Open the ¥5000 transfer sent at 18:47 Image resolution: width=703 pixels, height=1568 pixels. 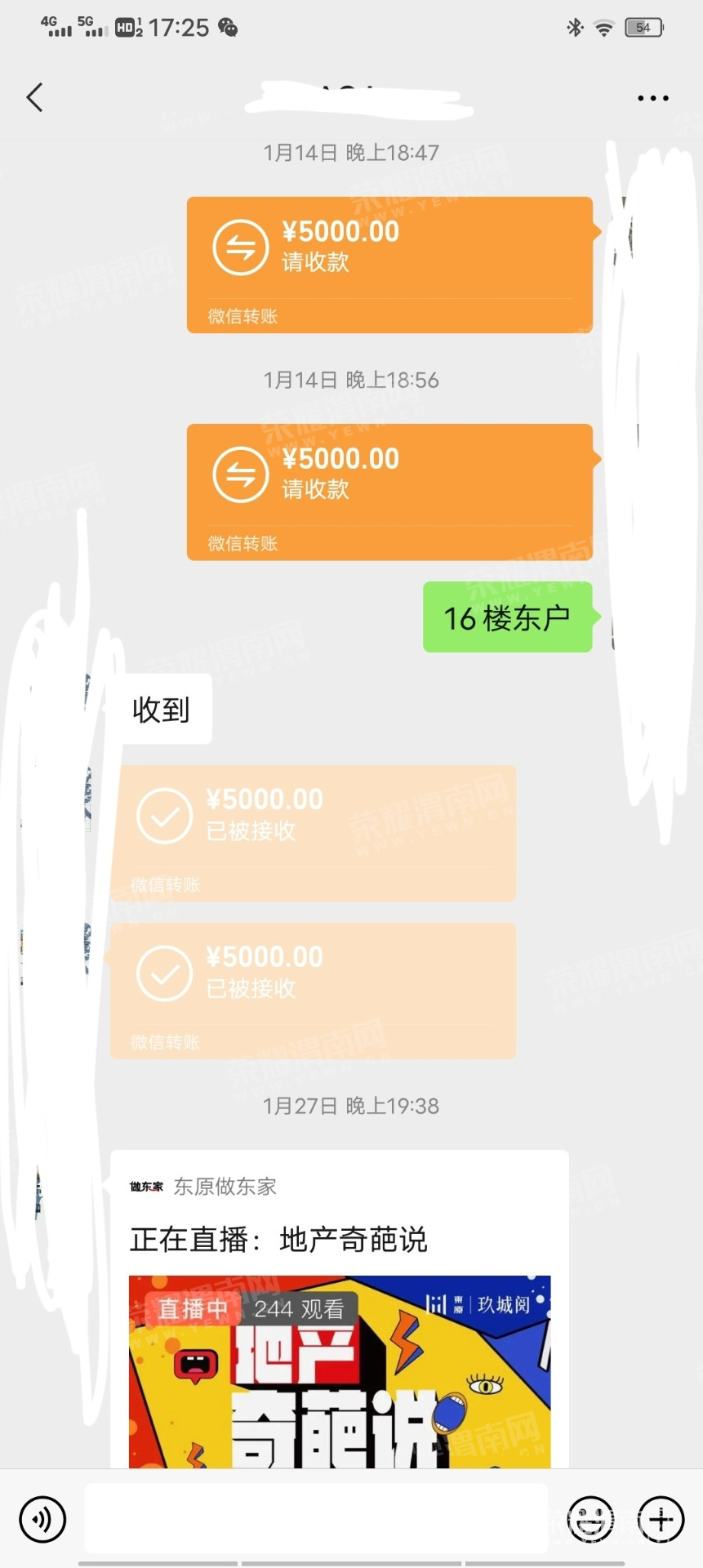[x=389, y=264]
